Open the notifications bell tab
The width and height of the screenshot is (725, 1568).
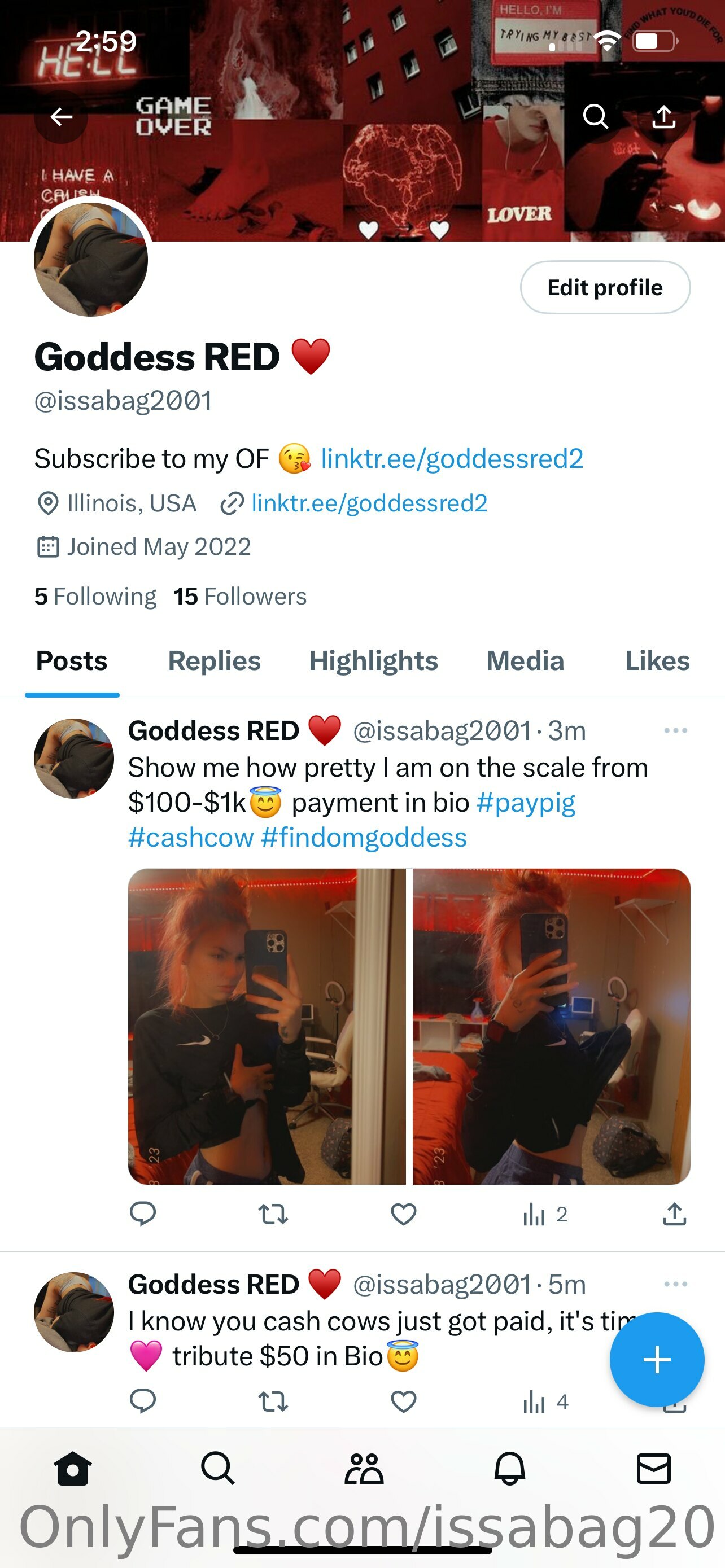509,1469
